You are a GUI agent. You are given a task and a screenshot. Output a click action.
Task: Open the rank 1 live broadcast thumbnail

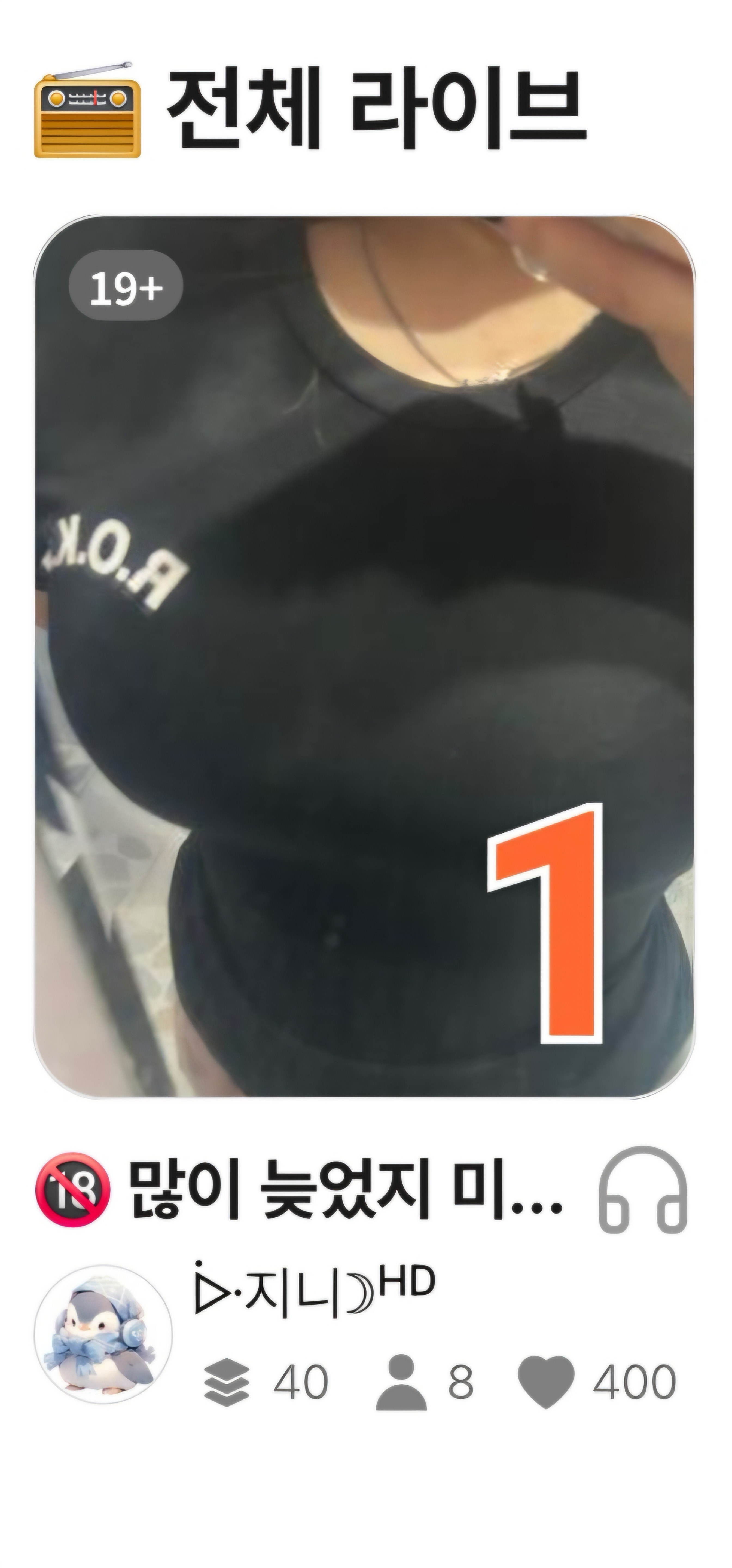point(364,657)
